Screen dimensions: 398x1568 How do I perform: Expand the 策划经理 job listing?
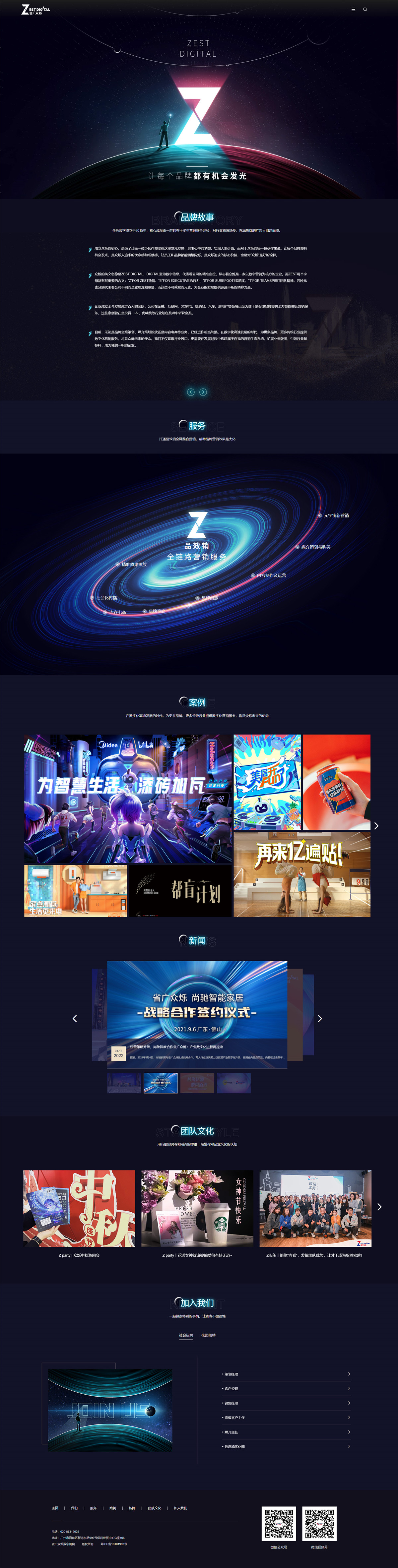286,1374
